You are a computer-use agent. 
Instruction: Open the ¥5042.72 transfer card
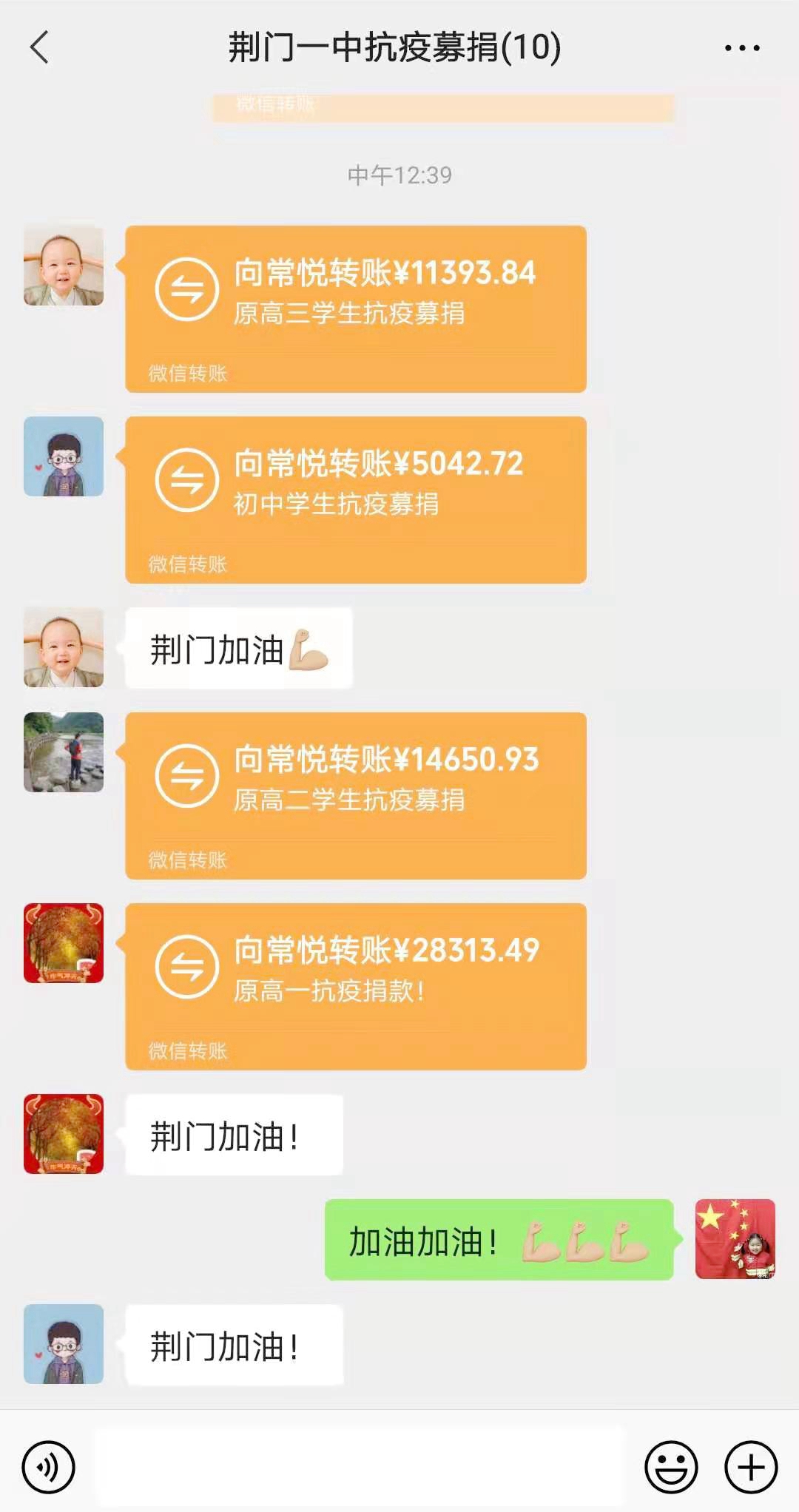pyautogui.click(x=355, y=499)
